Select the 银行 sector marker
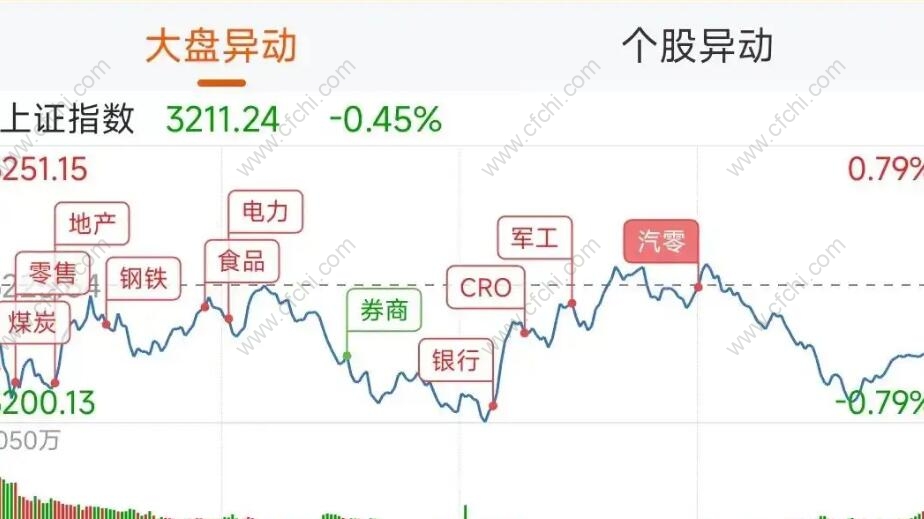Image resolution: width=924 pixels, height=519 pixels. tap(456, 361)
